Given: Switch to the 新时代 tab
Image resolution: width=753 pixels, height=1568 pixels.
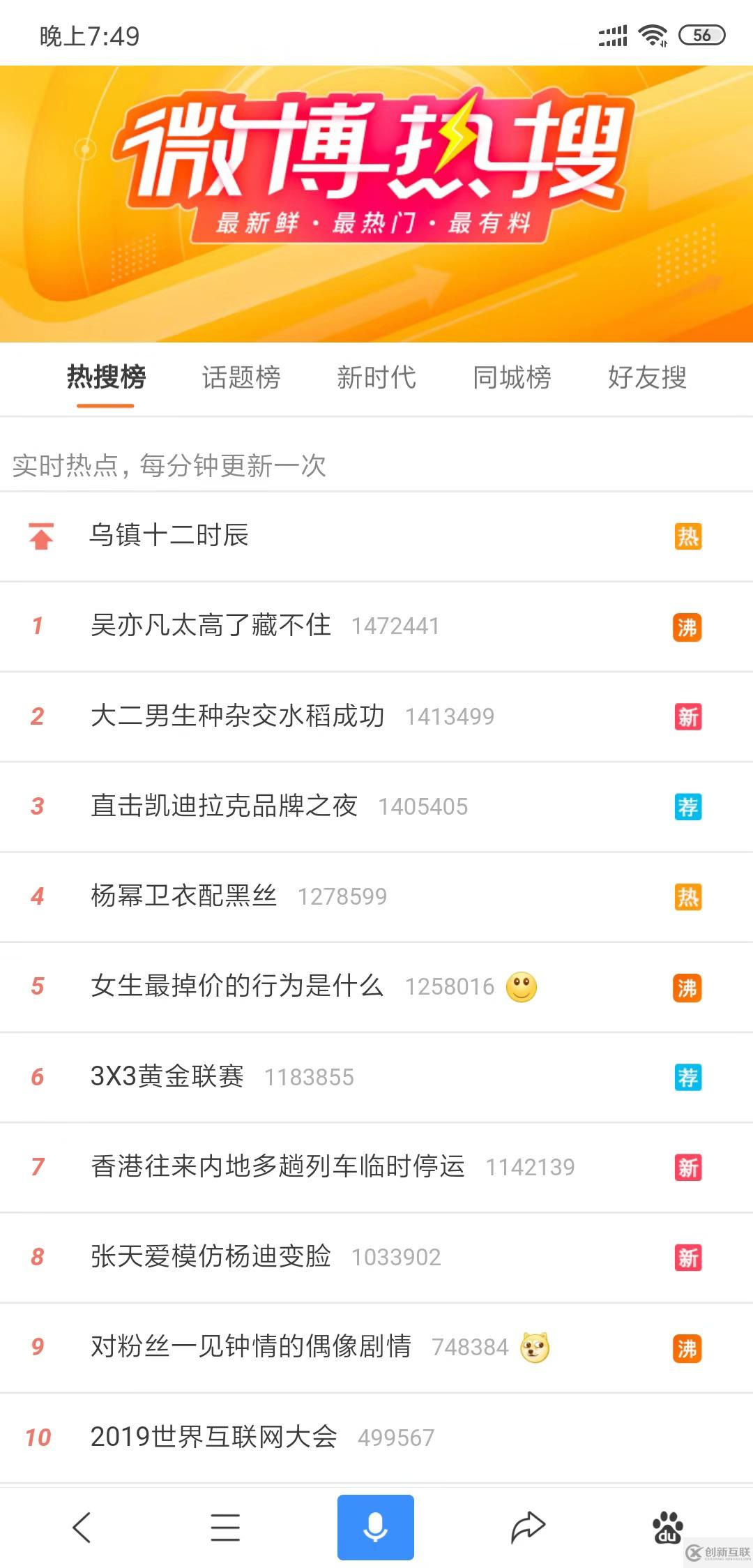Looking at the screenshot, I should click(x=376, y=377).
